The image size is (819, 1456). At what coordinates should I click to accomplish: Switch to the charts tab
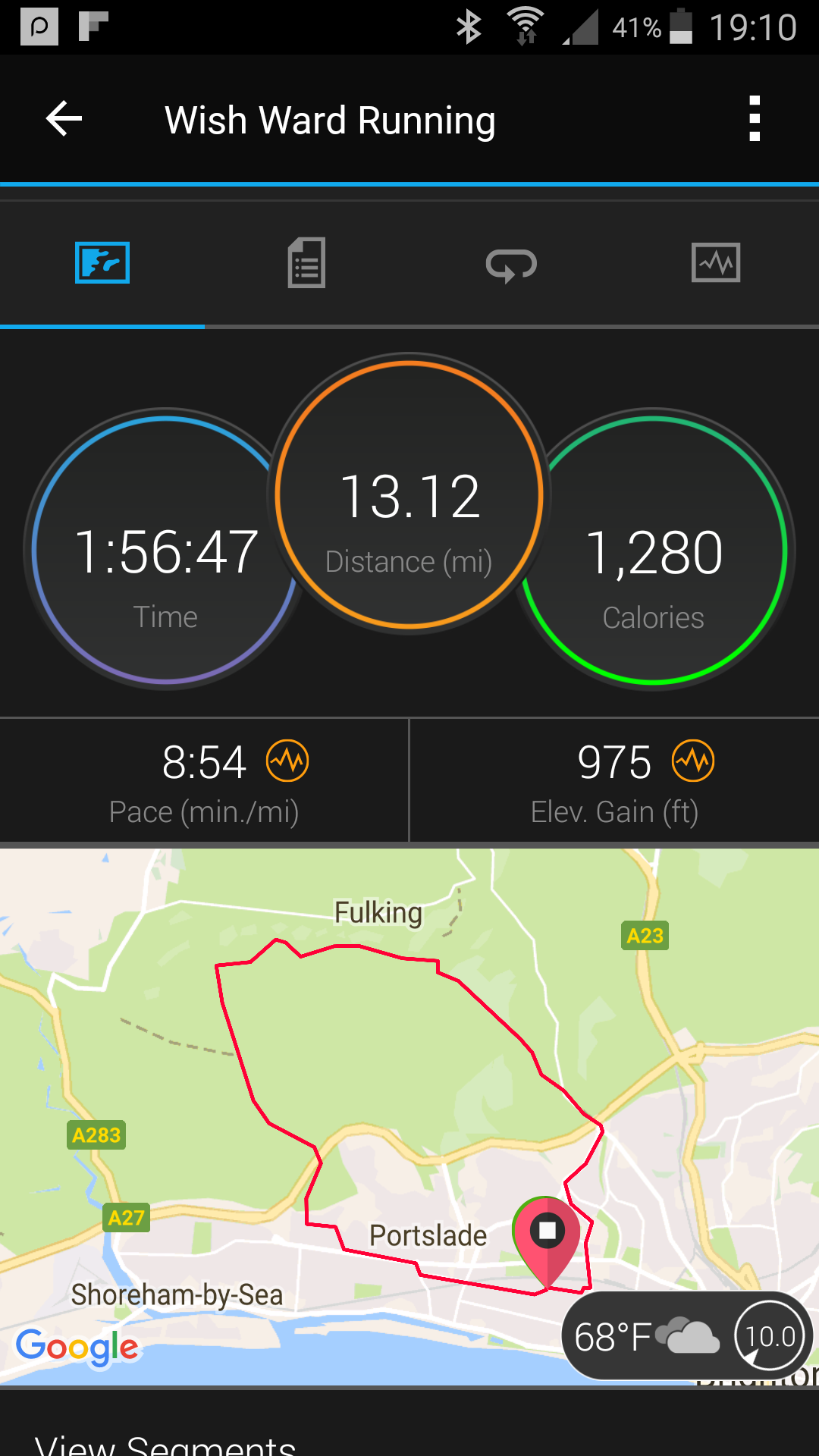pos(716,262)
